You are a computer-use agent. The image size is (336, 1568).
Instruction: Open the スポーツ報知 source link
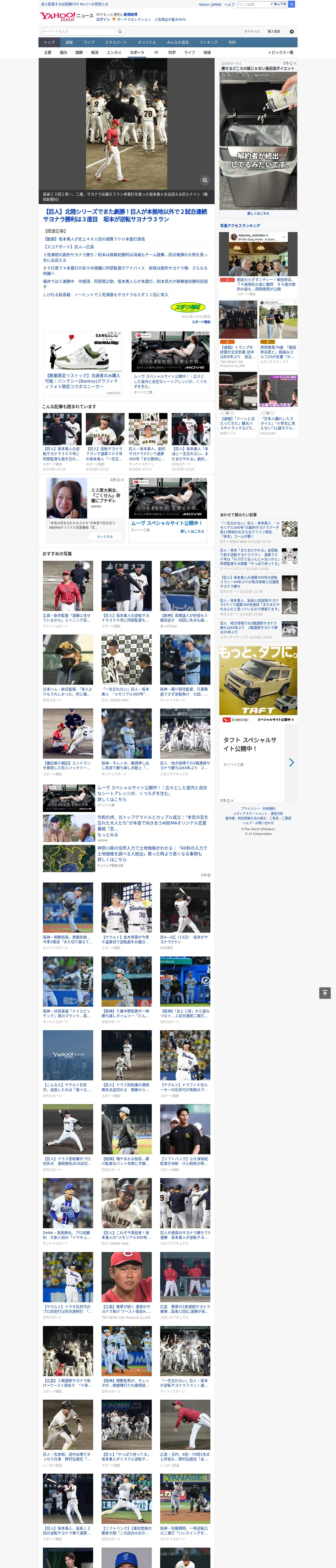(201, 322)
